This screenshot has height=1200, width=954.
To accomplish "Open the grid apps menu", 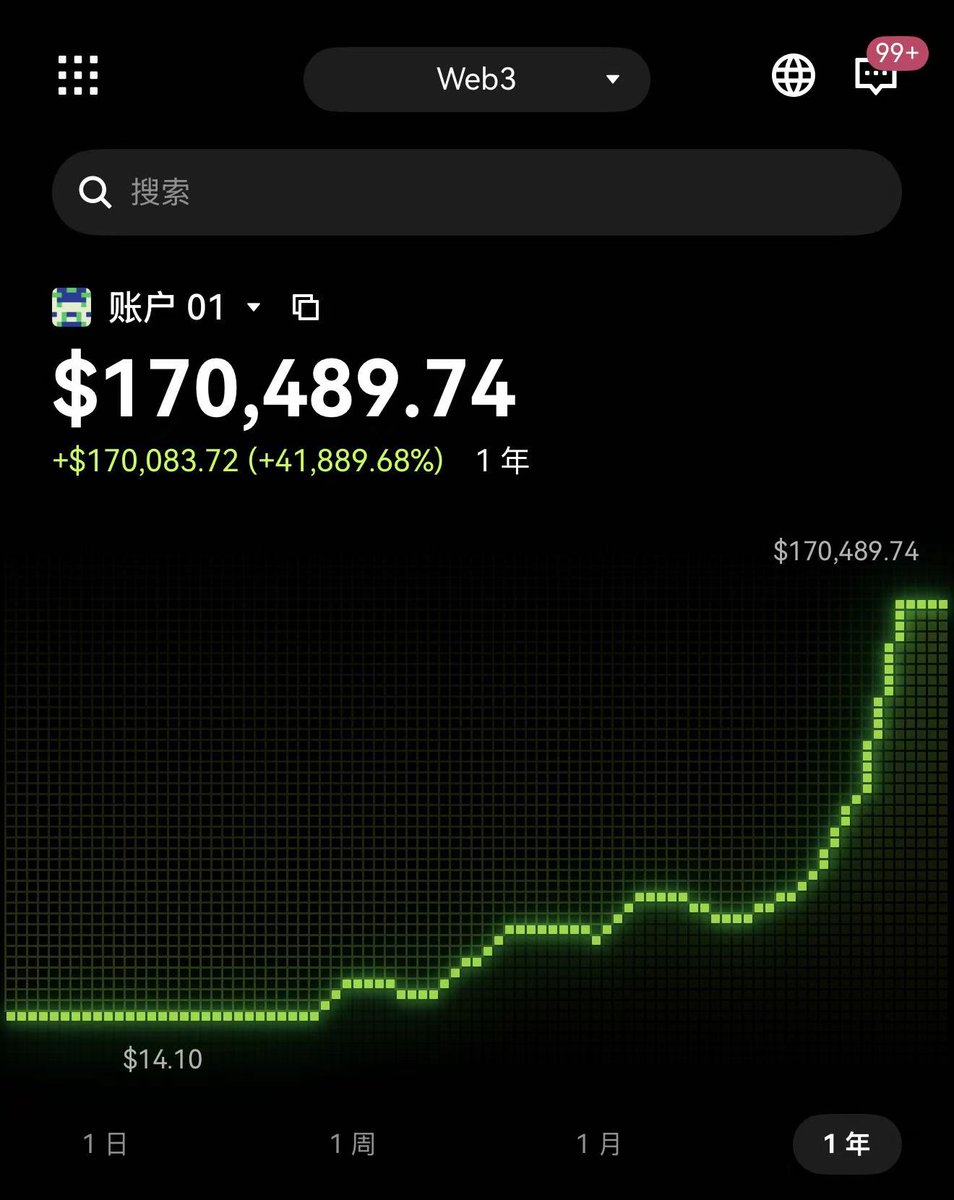I will point(78,75).
